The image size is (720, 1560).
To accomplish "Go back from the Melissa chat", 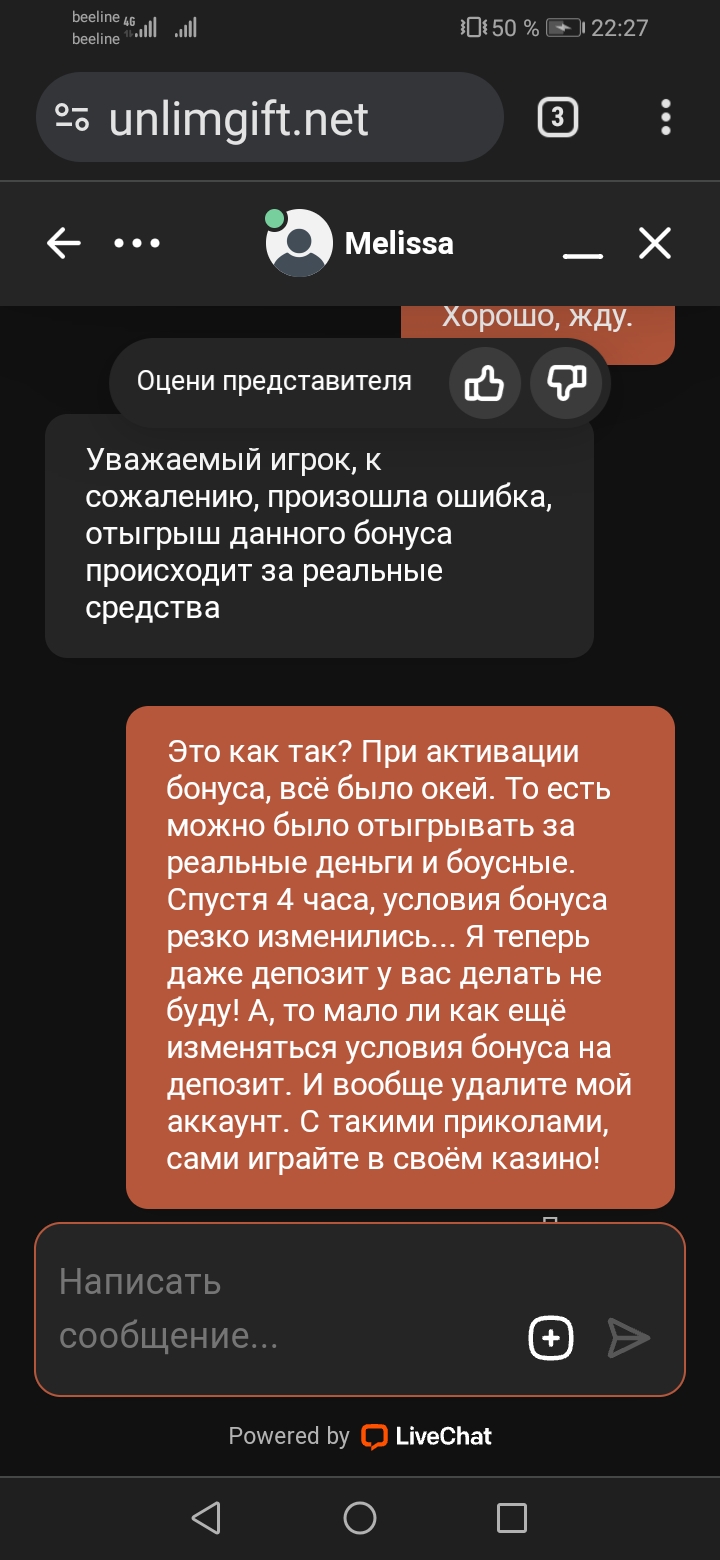I will pyautogui.click(x=64, y=243).
